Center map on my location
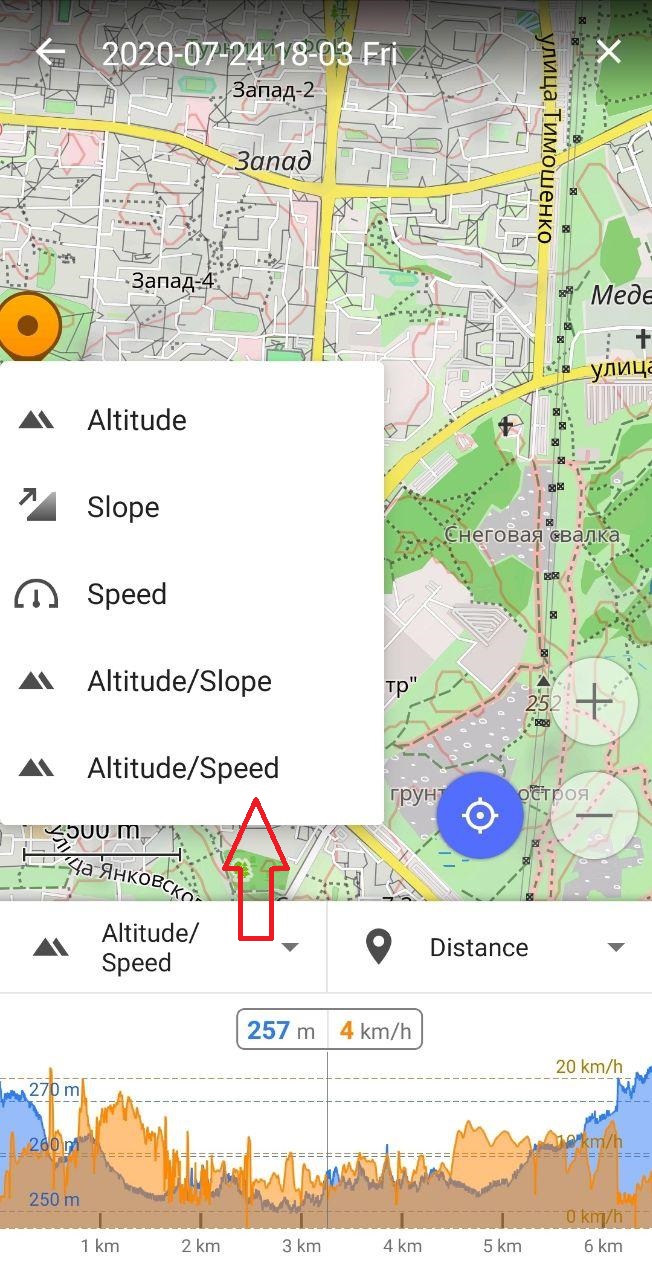The width and height of the screenshot is (652, 1280). (480, 816)
